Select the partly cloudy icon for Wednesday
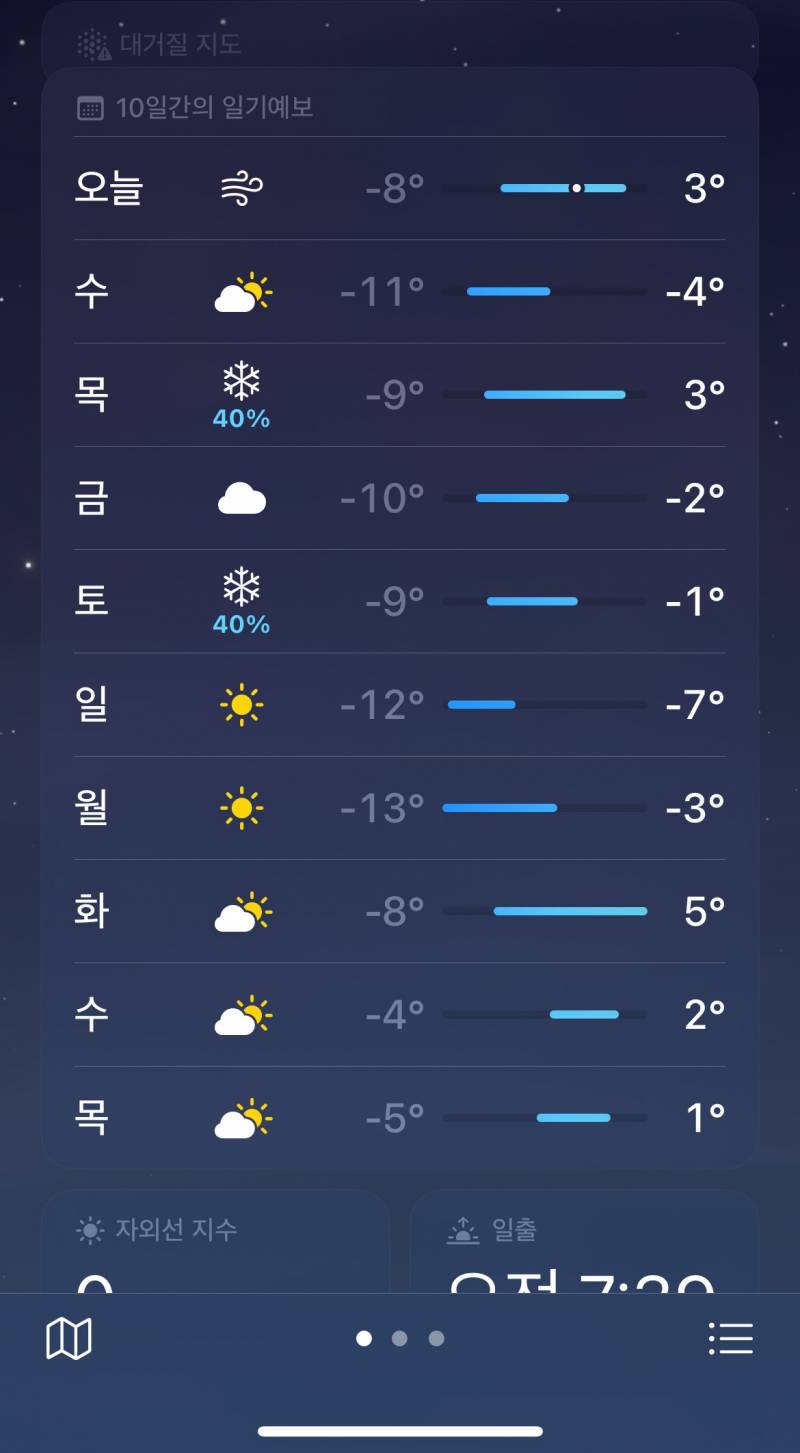Viewport: 800px width, 1453px height. point(240,291)
